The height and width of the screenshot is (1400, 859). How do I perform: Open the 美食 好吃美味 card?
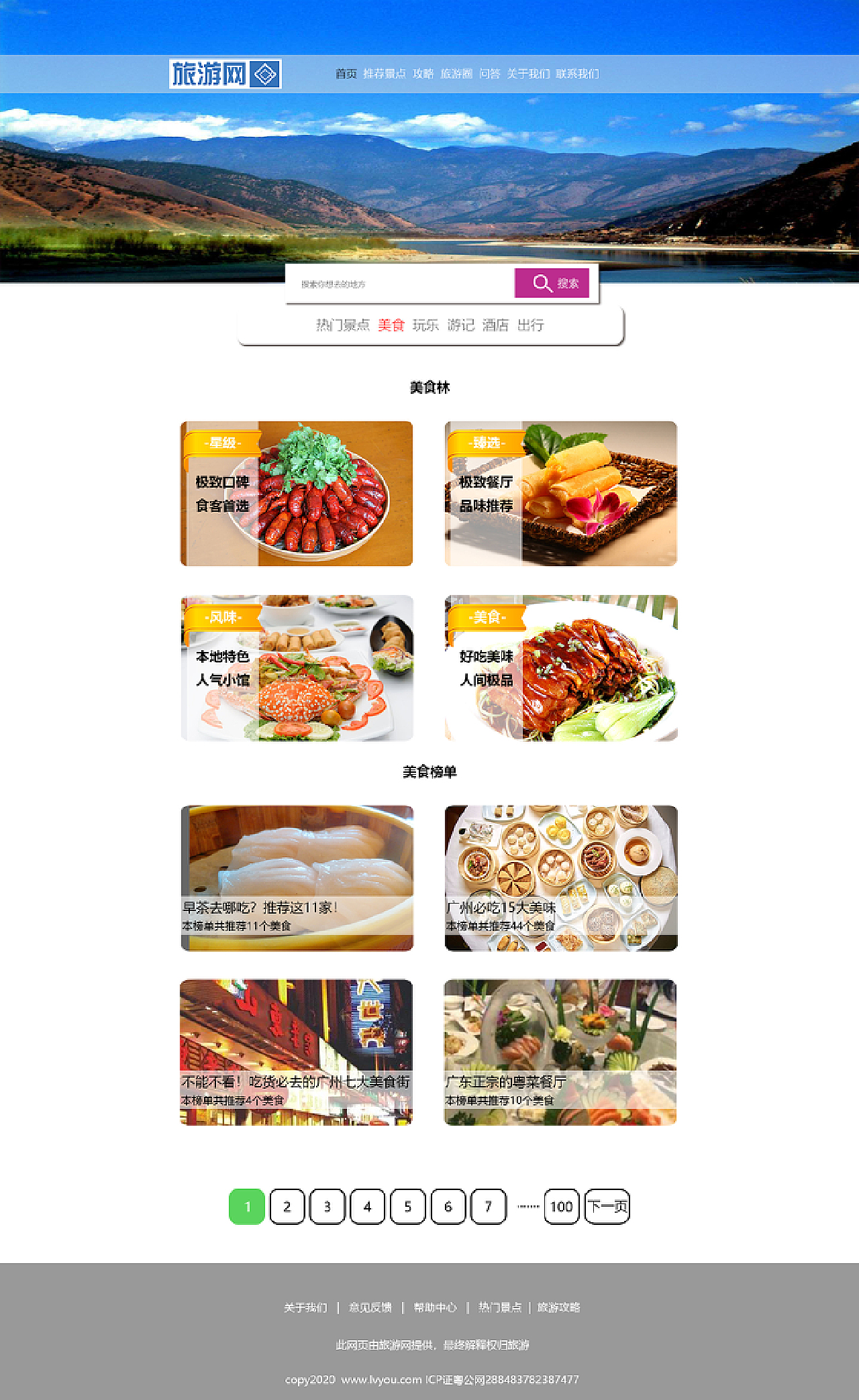tap(561, 668)
